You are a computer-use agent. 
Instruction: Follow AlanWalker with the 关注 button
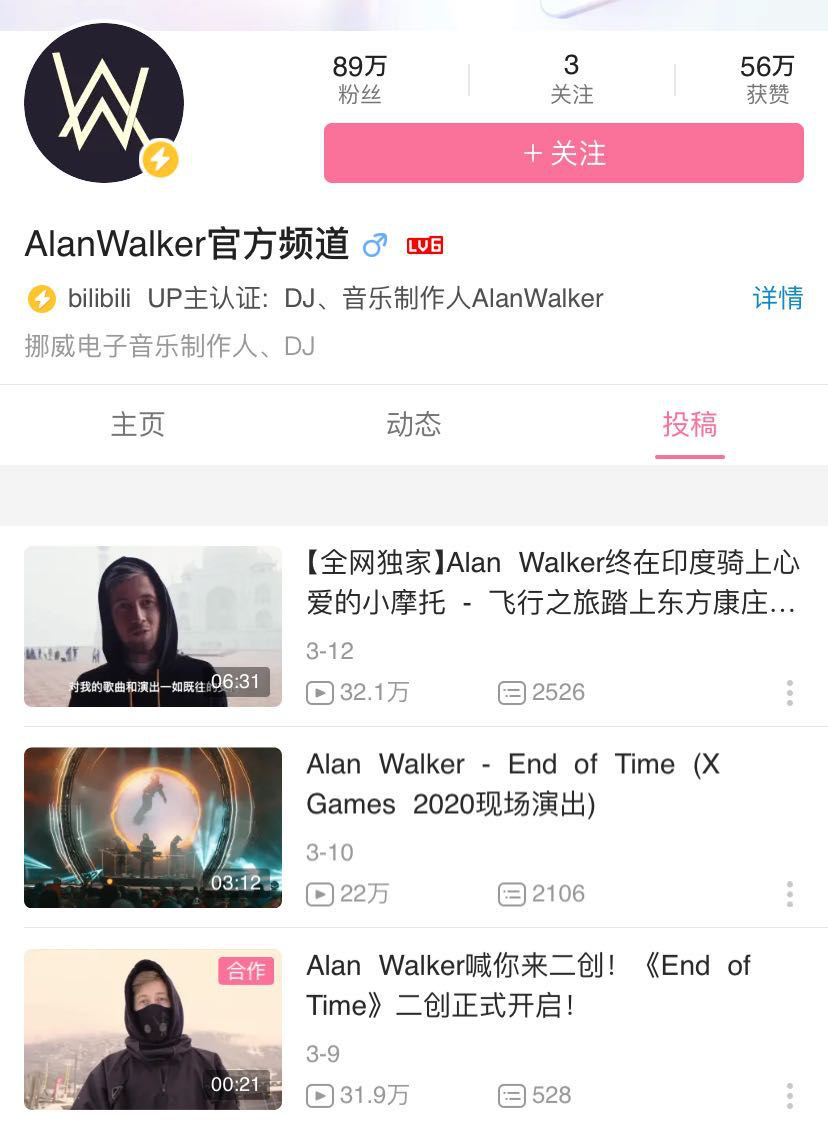click(x=563, y=153)
